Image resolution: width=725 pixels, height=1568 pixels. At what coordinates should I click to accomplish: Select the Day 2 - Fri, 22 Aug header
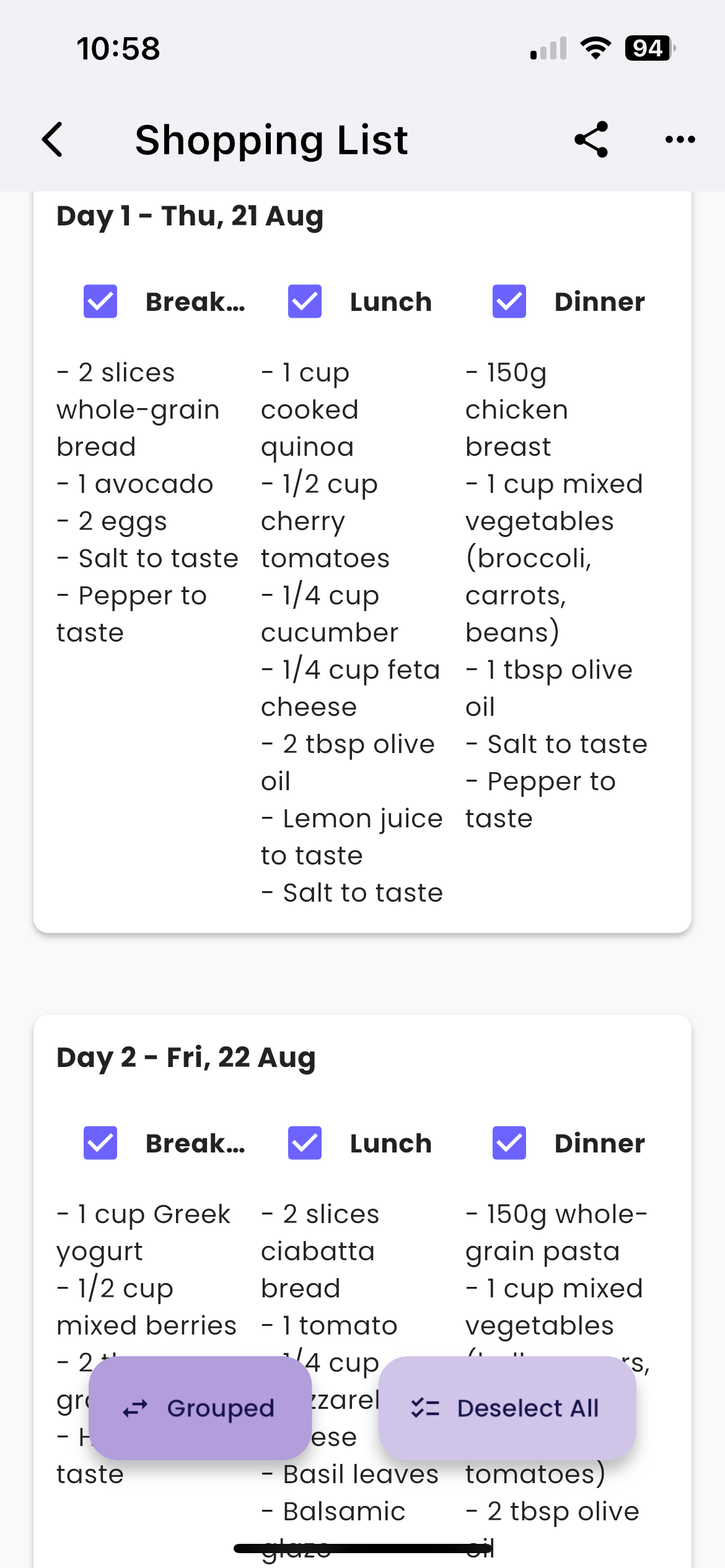point(186,1058)
